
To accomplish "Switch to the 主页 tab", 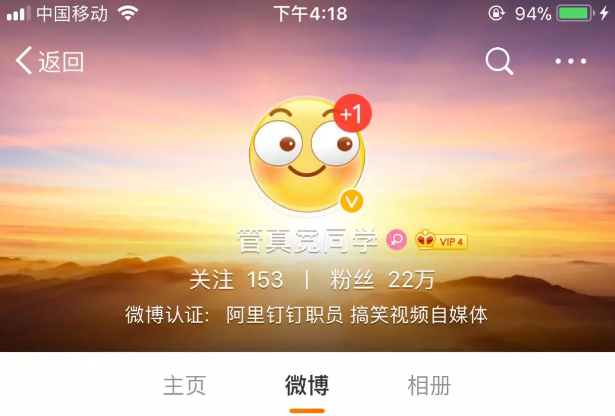I will (x=184, y=385).
